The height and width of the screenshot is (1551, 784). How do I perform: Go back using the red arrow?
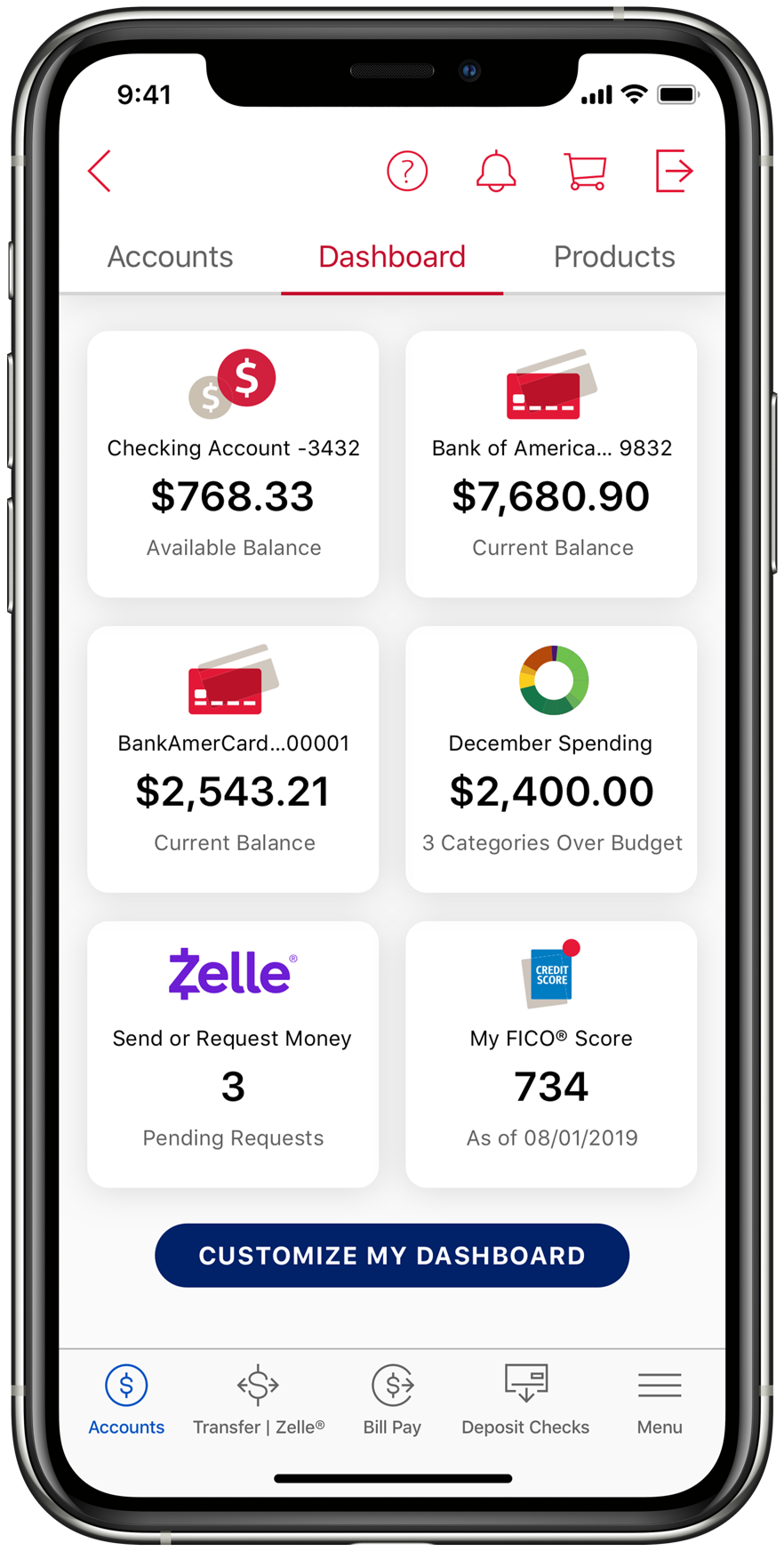100,171
